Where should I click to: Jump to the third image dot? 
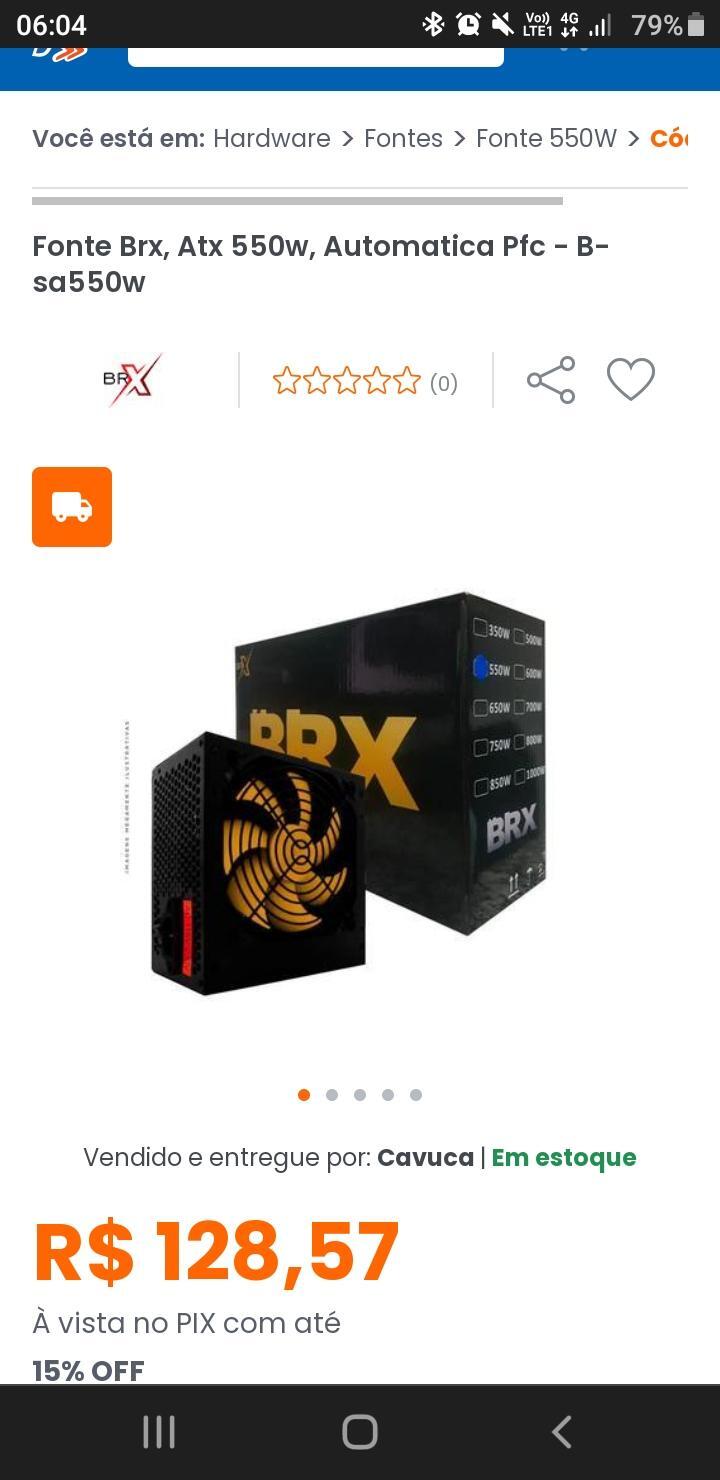click(x=360, y=1095)
